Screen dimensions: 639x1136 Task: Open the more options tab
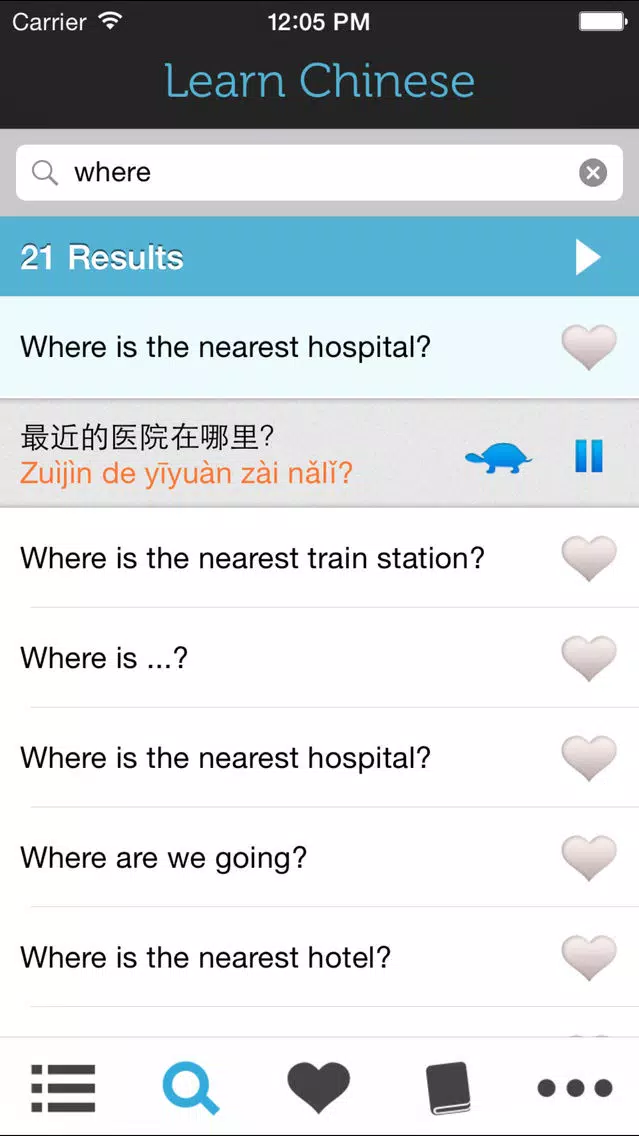(575, 1087)
